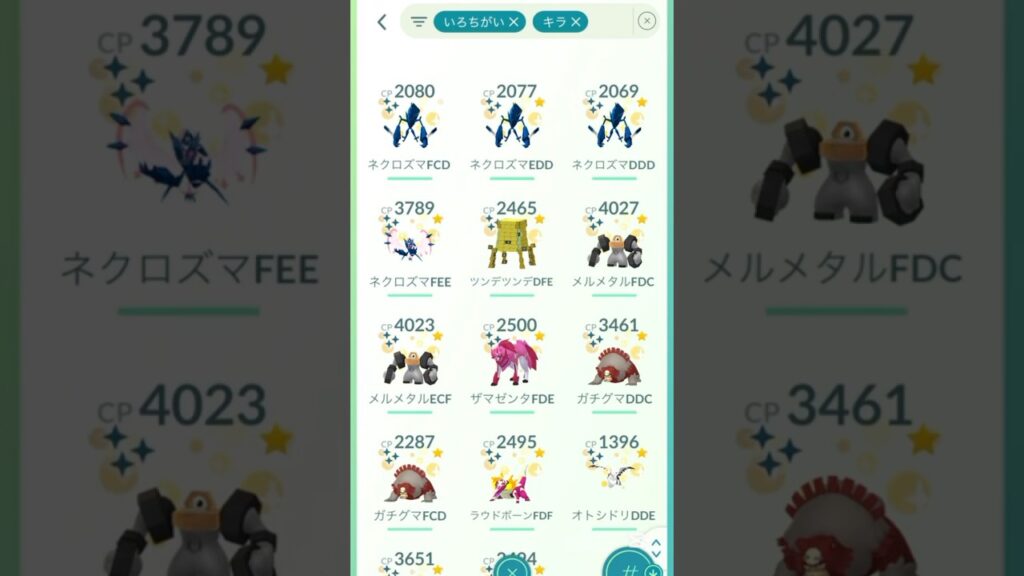Open ネクロズマFEE with CP 3789
Screen dimensions: 1024x576
click(x=410, y=243)
